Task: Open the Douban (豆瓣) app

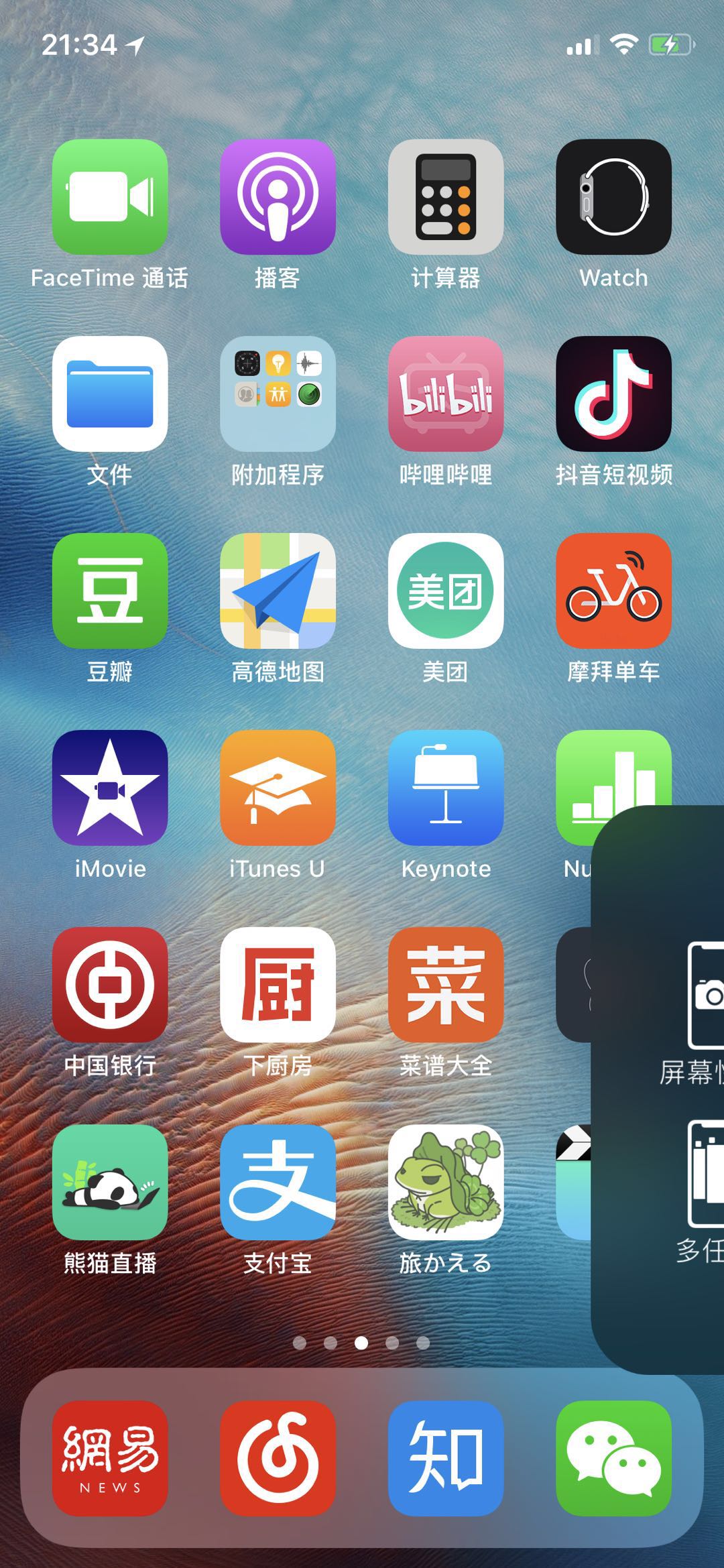Action: pyautogui.click(x=110, y=591)
